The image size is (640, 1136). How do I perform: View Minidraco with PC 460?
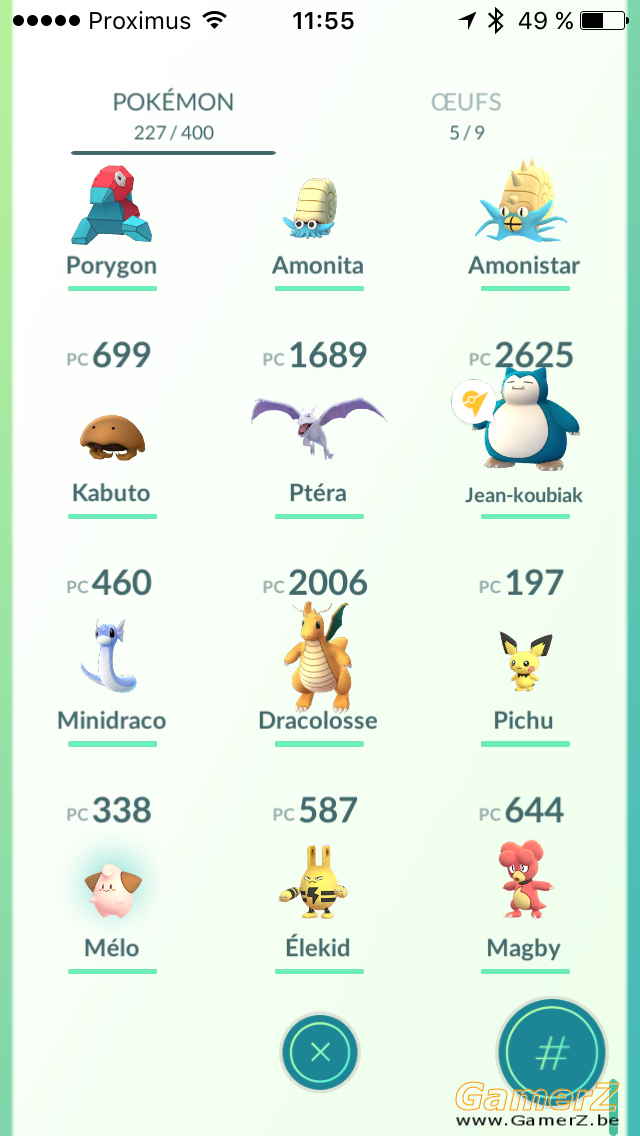[112, 657]
